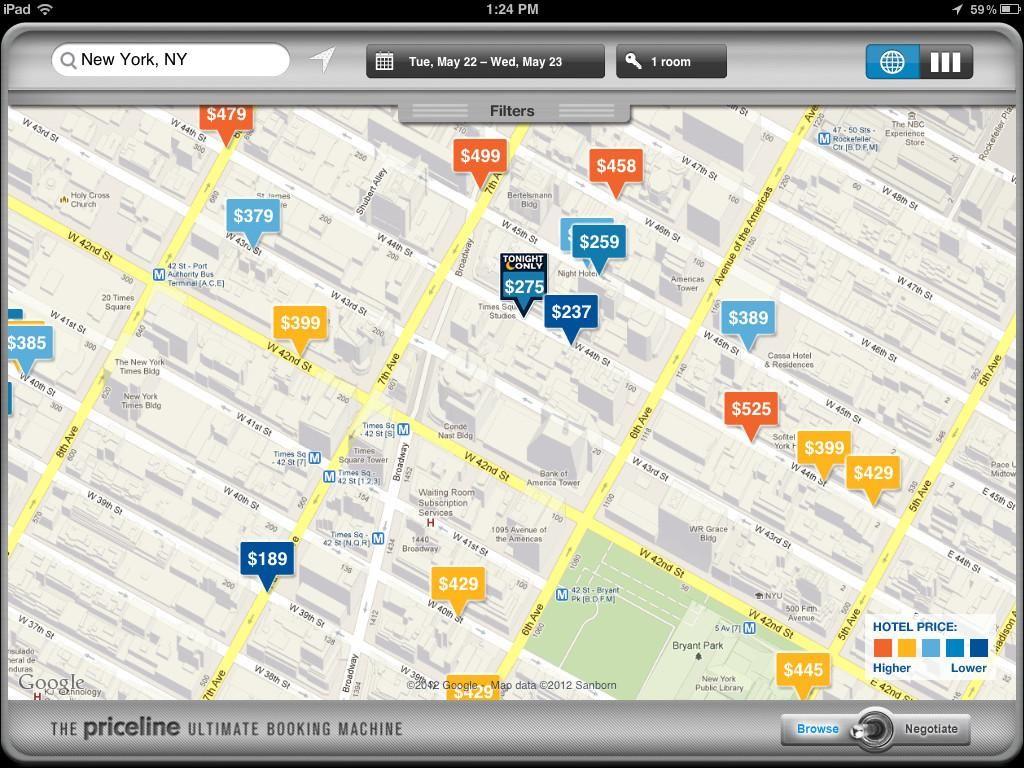Switch to list columns view
Viewport: 1024px width, 768px height.
tap(945, 62)
